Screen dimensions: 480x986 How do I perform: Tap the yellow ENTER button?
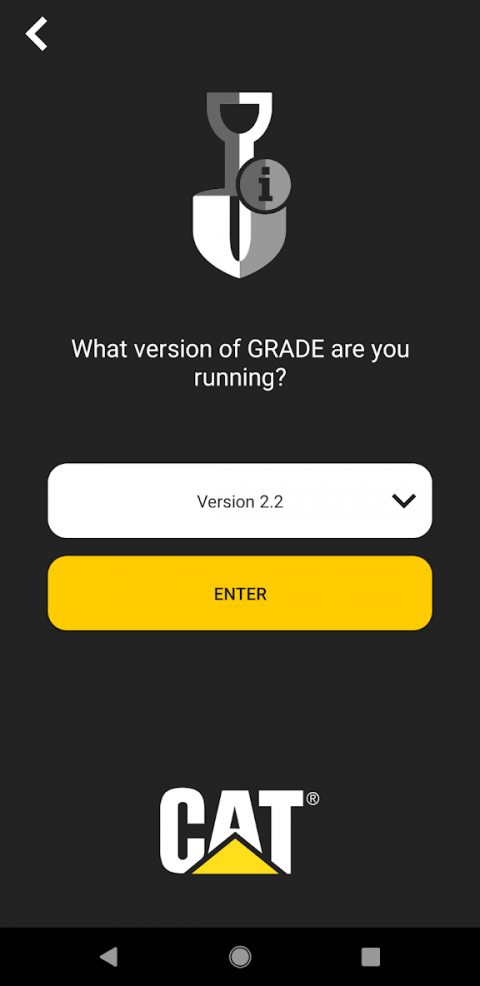(x=240, y=593)
